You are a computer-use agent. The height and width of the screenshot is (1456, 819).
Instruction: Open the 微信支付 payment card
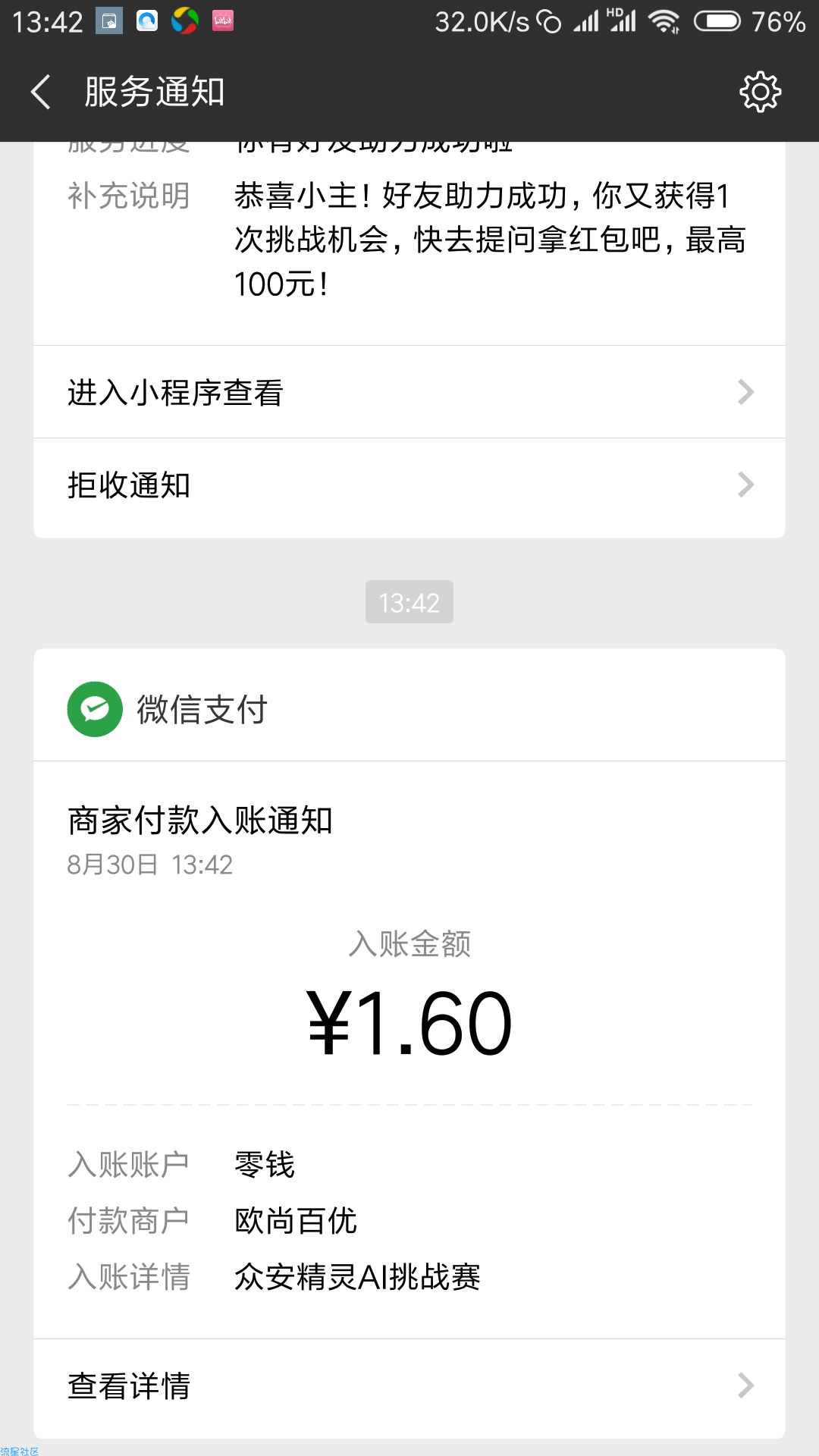[409, 1043]
